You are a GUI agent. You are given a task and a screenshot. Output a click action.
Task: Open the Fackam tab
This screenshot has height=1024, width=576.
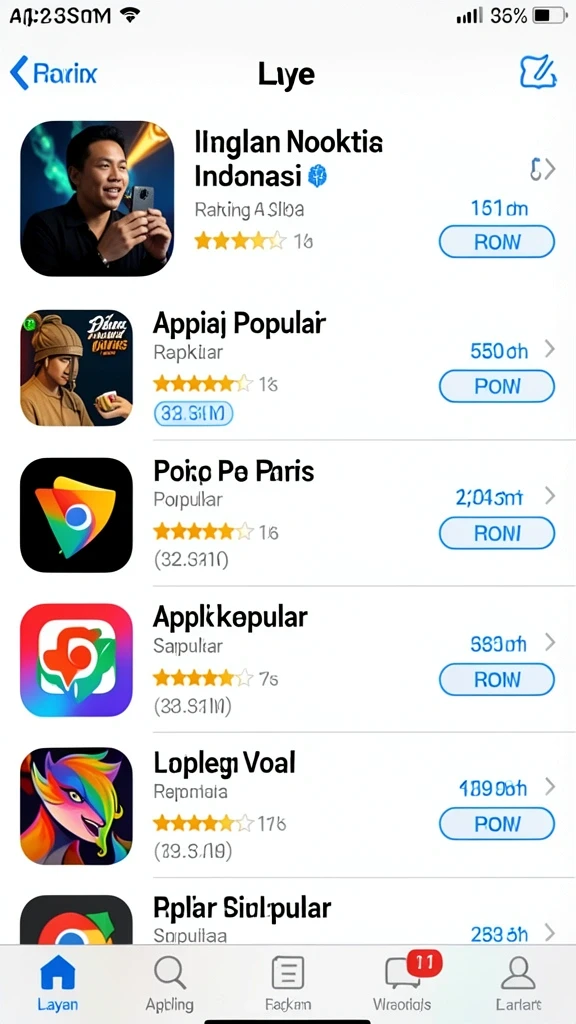click(288, 983)
